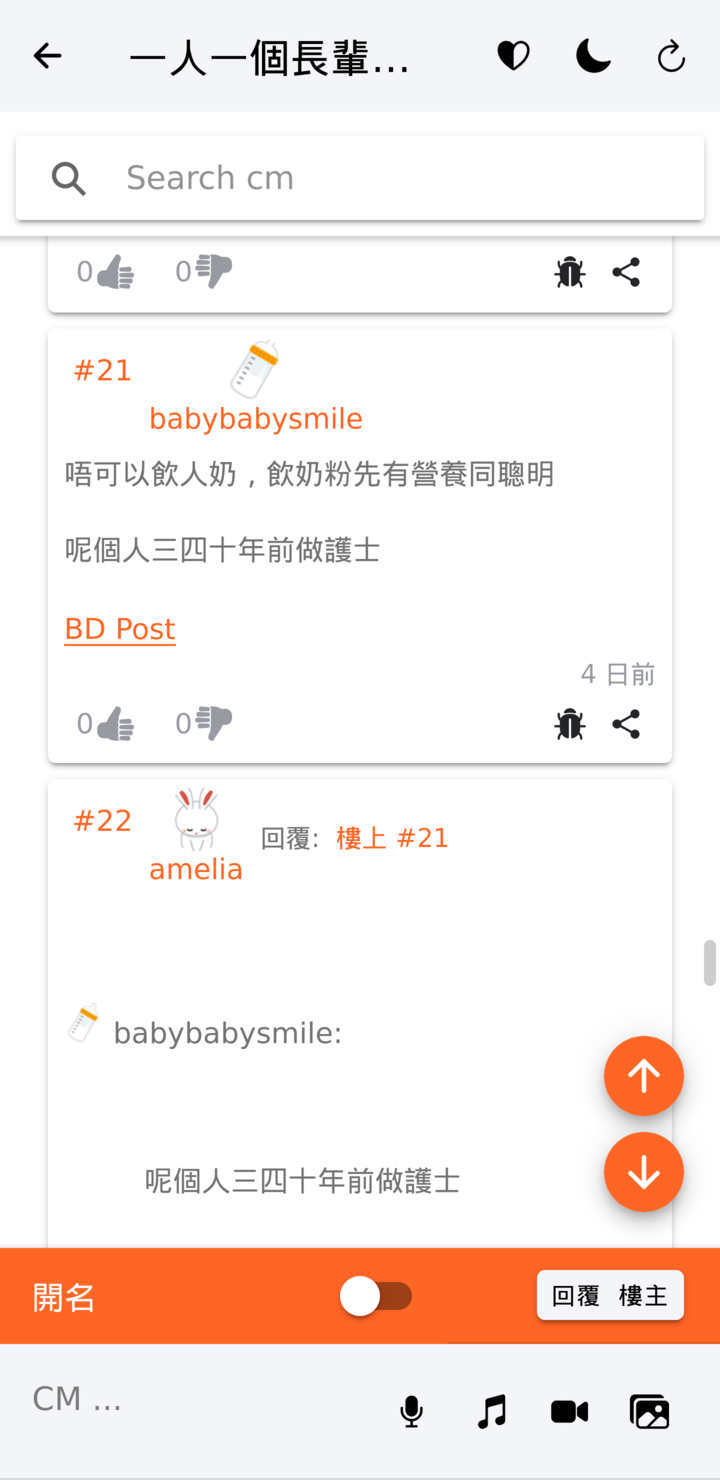Open the BD Post link

pos(120,629)
